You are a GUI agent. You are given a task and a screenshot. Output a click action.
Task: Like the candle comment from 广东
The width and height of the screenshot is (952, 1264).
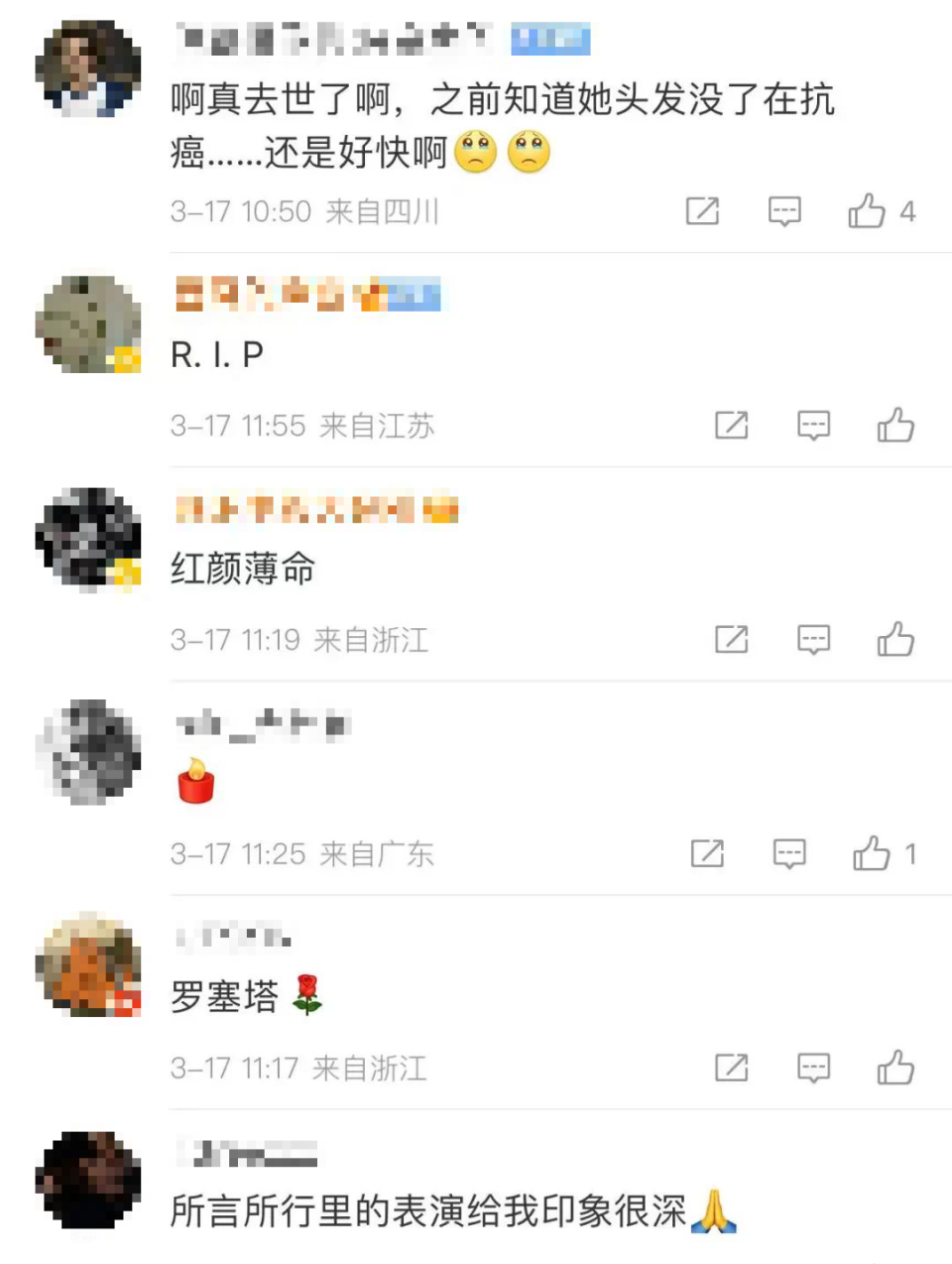872,854
